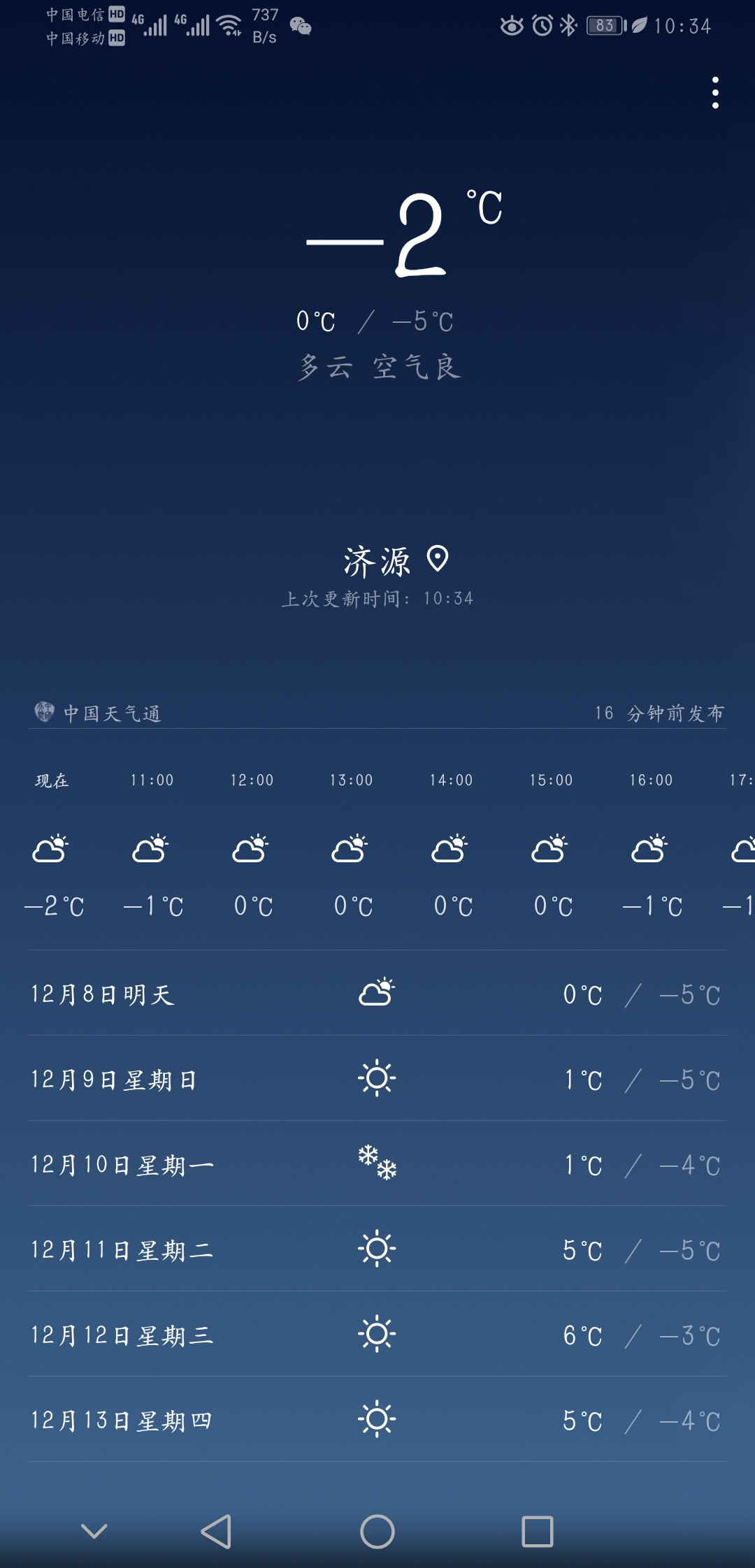Tap the 中国天气通 logo
The width and height of the screenshot is (755, 1568).
click(43, 711)
